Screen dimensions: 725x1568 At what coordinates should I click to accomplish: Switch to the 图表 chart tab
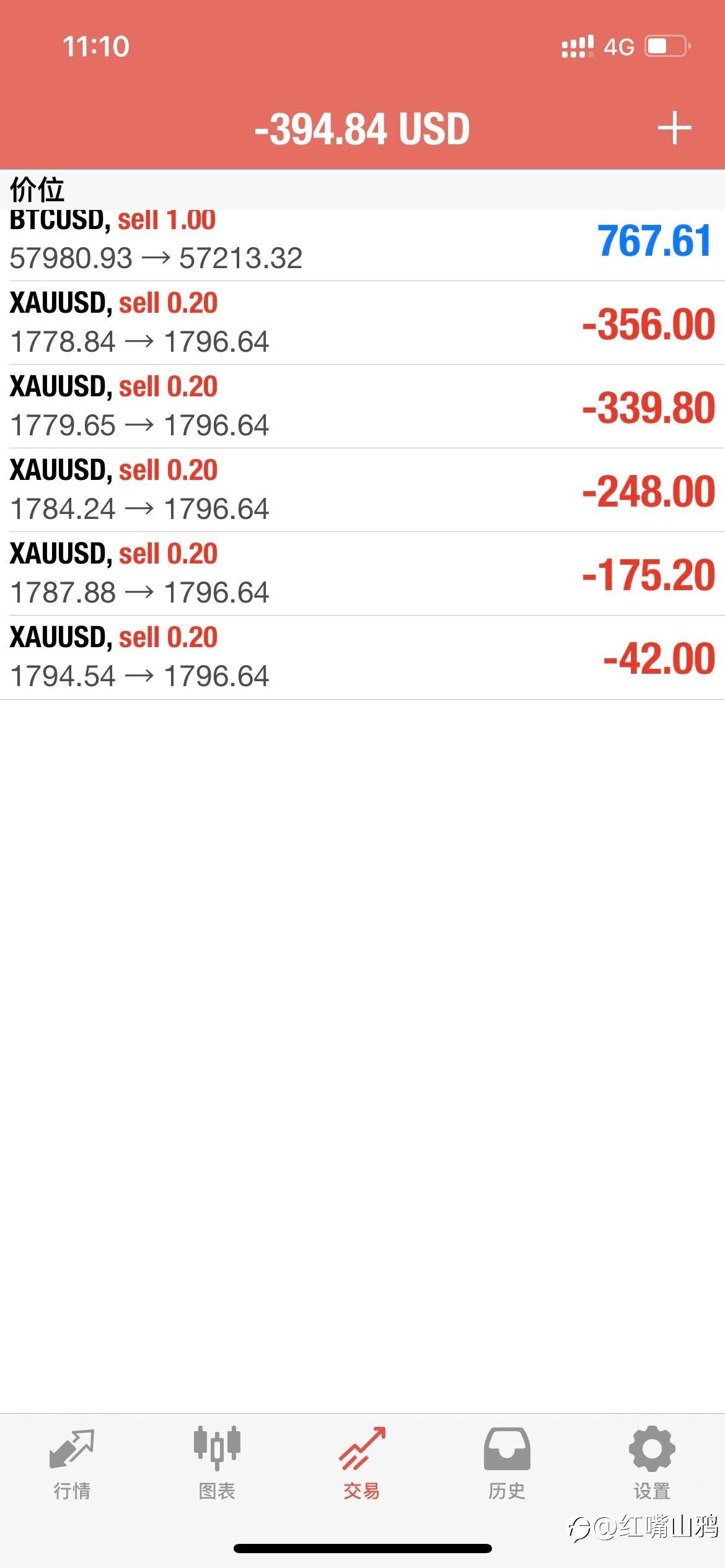coord(217,1464)
